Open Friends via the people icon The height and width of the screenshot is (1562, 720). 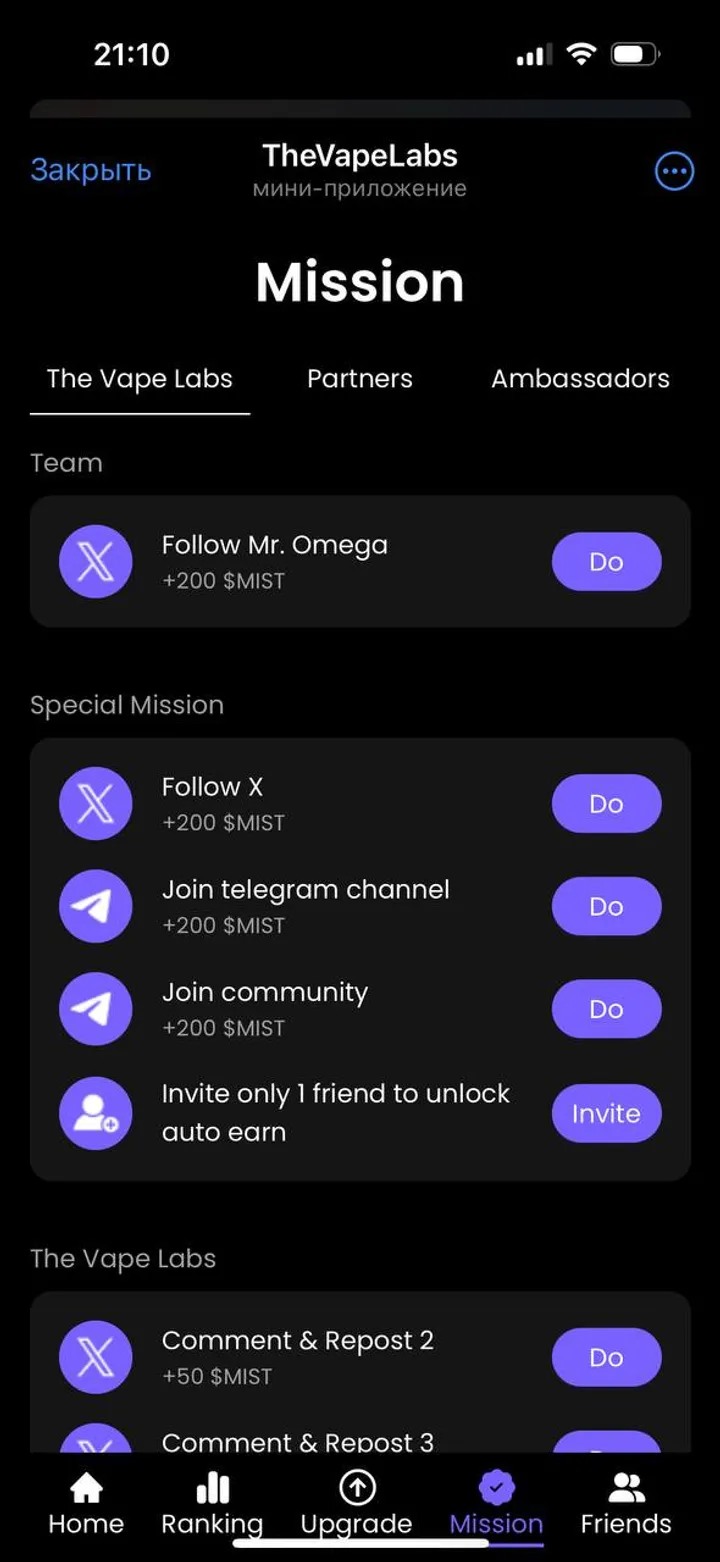(626, 1489)
